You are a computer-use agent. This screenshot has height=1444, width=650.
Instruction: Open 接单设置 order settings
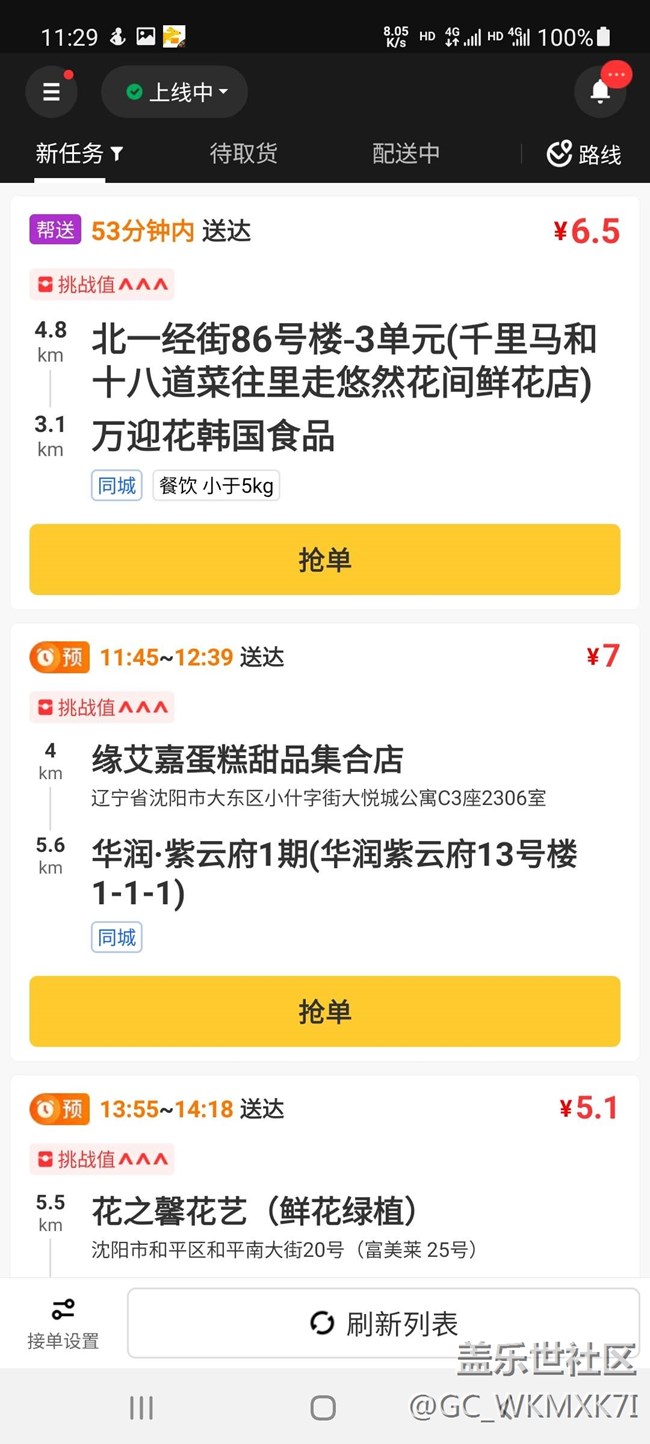pos(62,1323)
